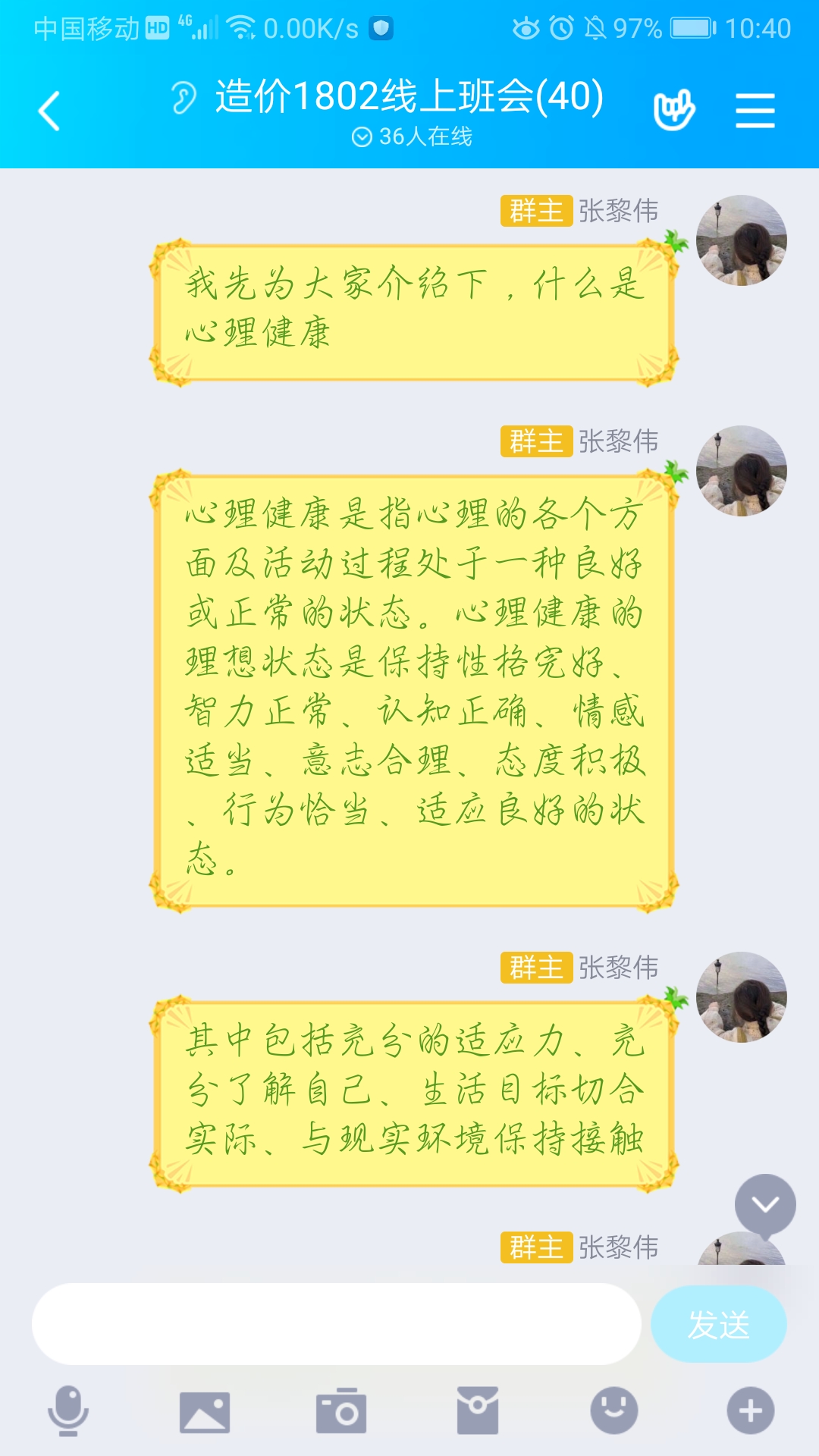Image resolution: width=819 pixels, height=1456 pixels.
Task: Tap the 发送 send button
Action: [718, 1324]
